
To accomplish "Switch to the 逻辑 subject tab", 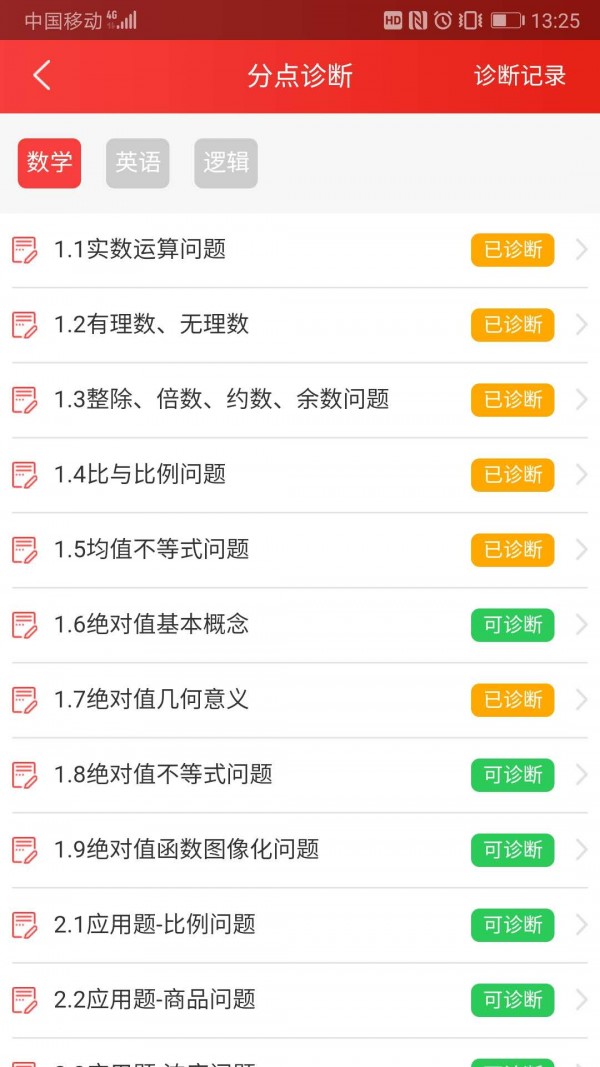I will click(x=226, y=163).
